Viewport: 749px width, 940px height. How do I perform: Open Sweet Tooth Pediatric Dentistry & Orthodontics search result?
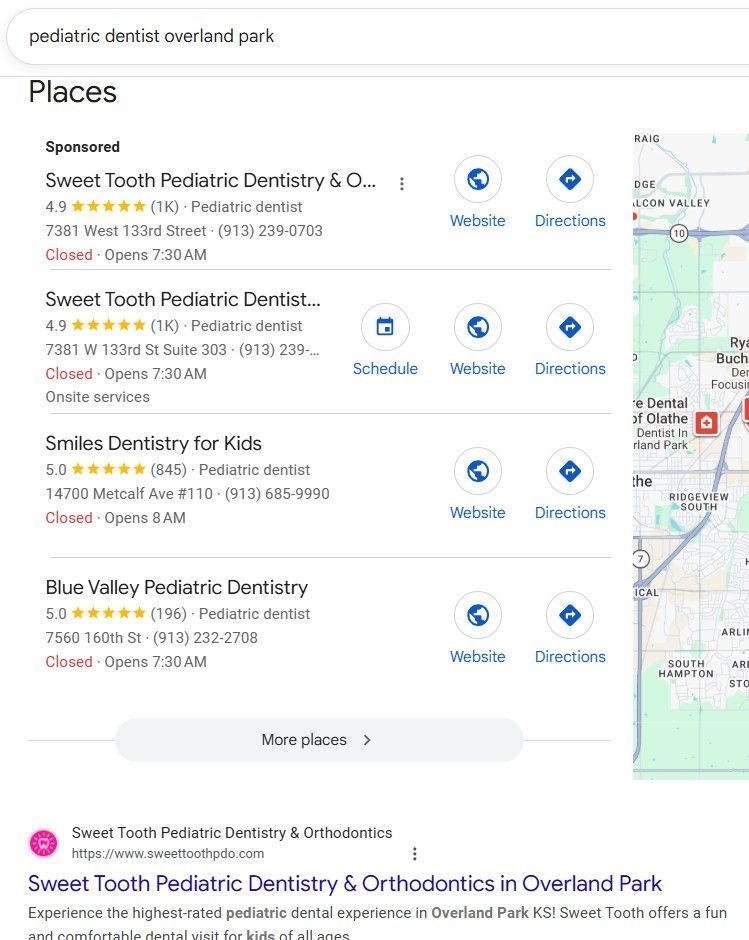click(x=345, y=884)
